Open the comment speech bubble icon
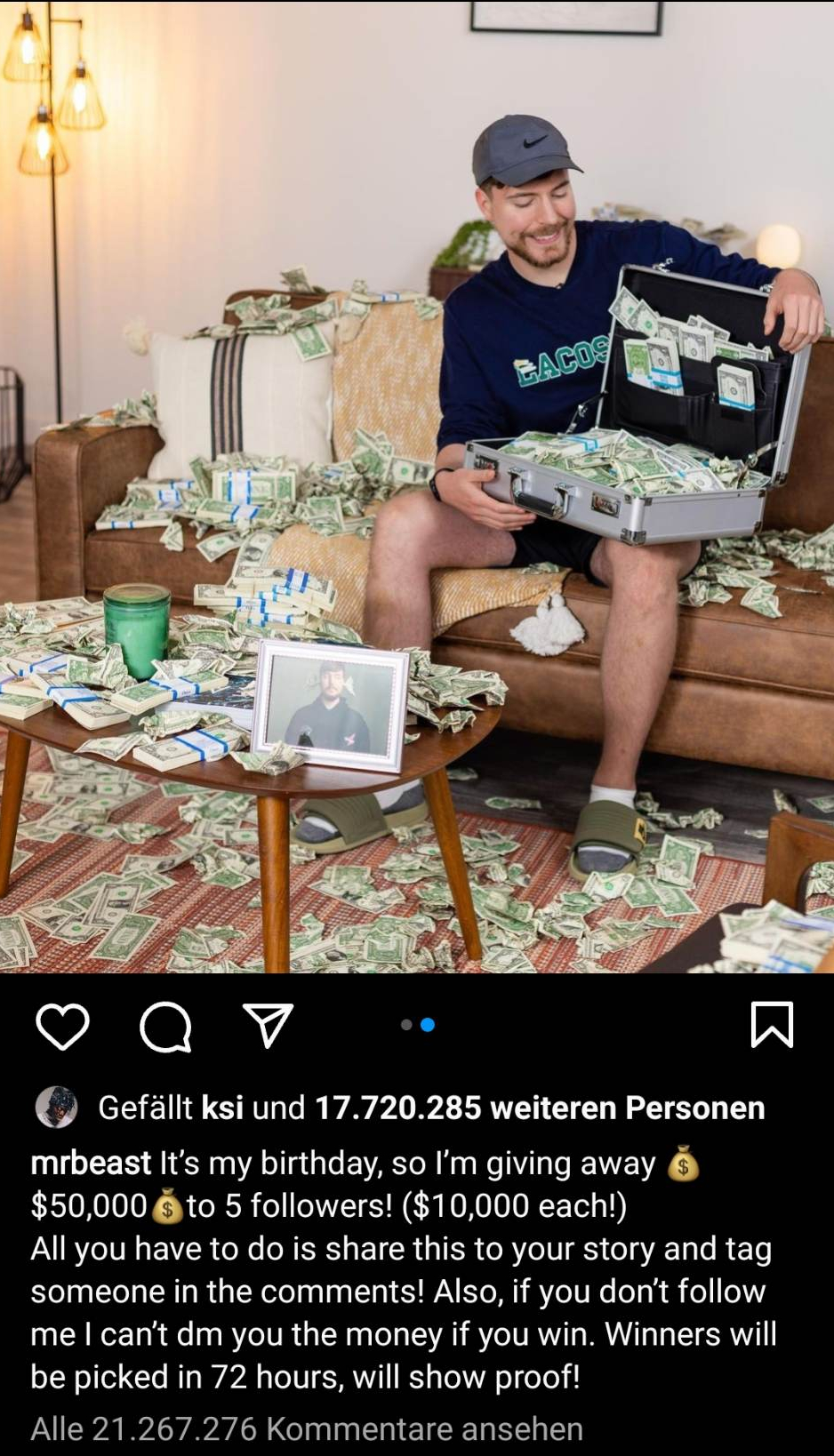834x1456 pixels. point(165,1027)
